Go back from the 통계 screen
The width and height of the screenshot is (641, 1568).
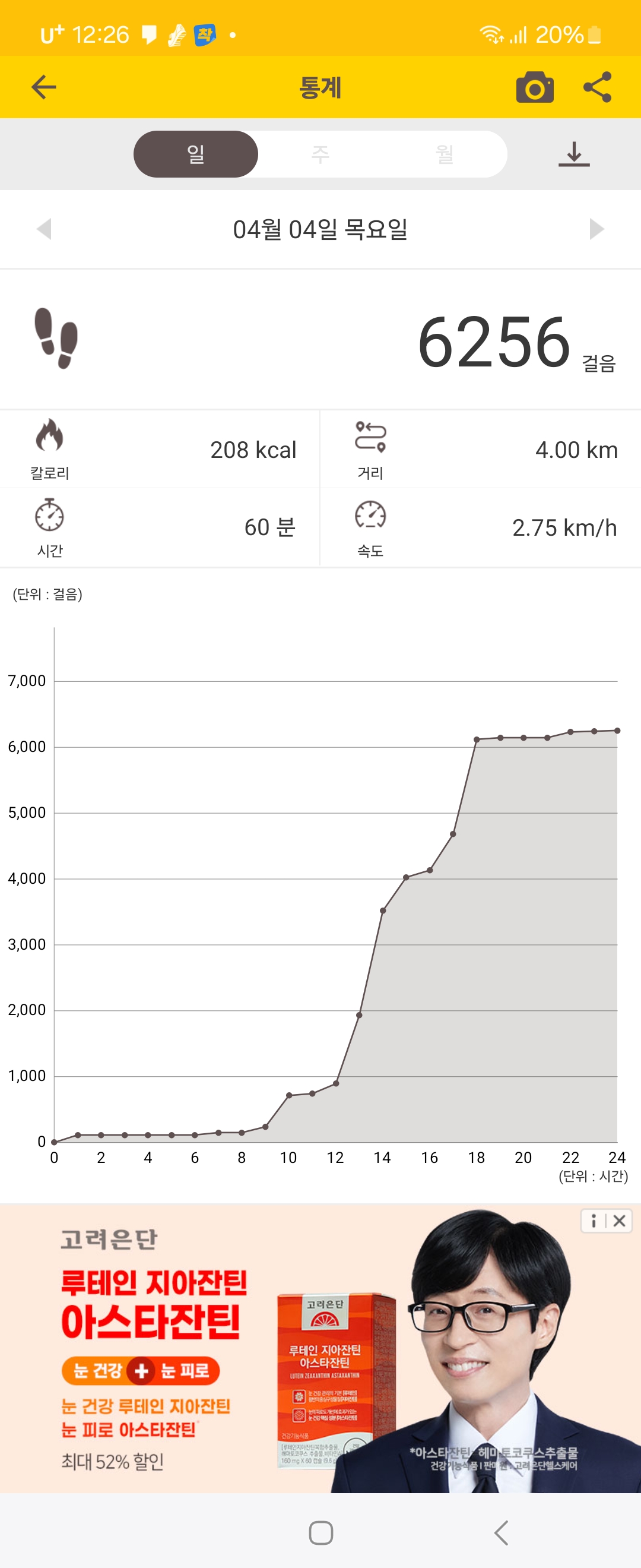(x=44, y=87)
